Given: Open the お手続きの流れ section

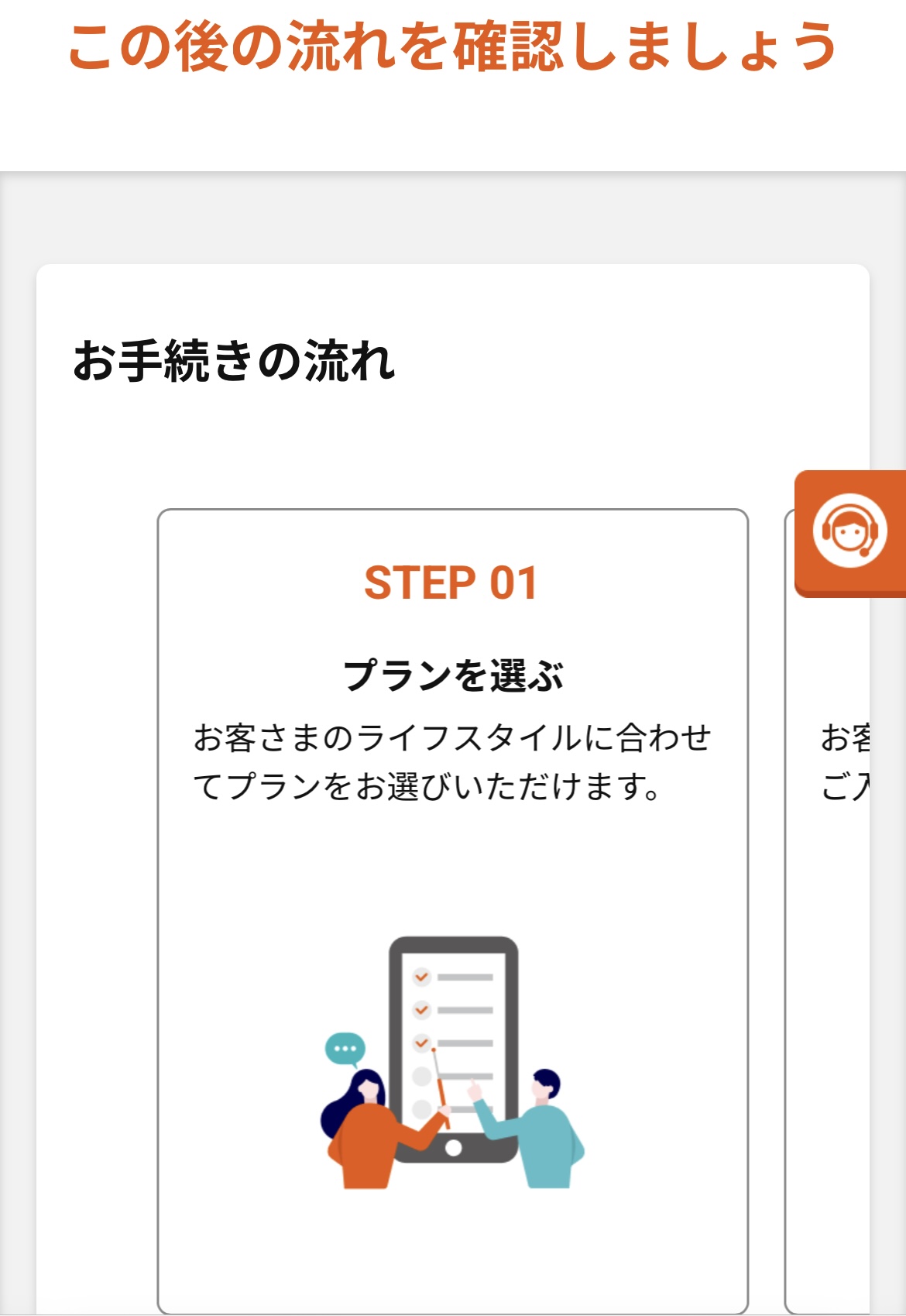Looking at the screenshot, I should (x=234, y=356).
